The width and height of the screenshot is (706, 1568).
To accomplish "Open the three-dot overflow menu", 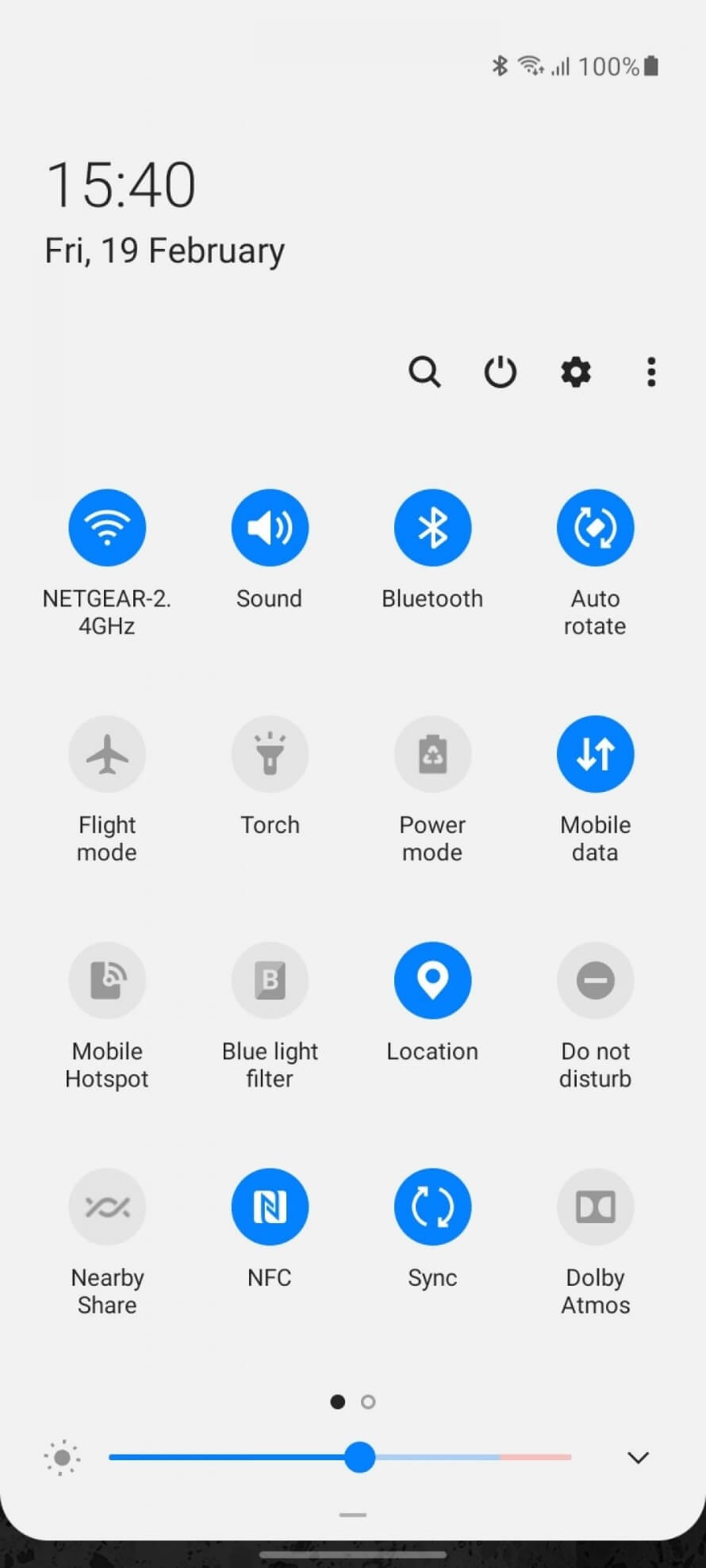I will [650, 371].
